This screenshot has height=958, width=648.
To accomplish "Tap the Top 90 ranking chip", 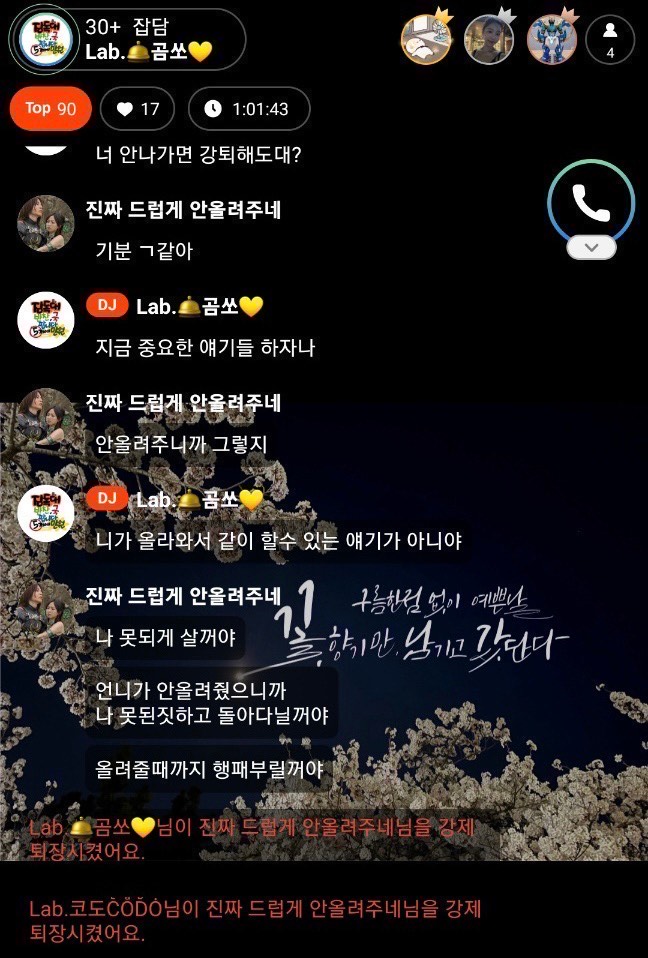I will [x=50, y=109].
